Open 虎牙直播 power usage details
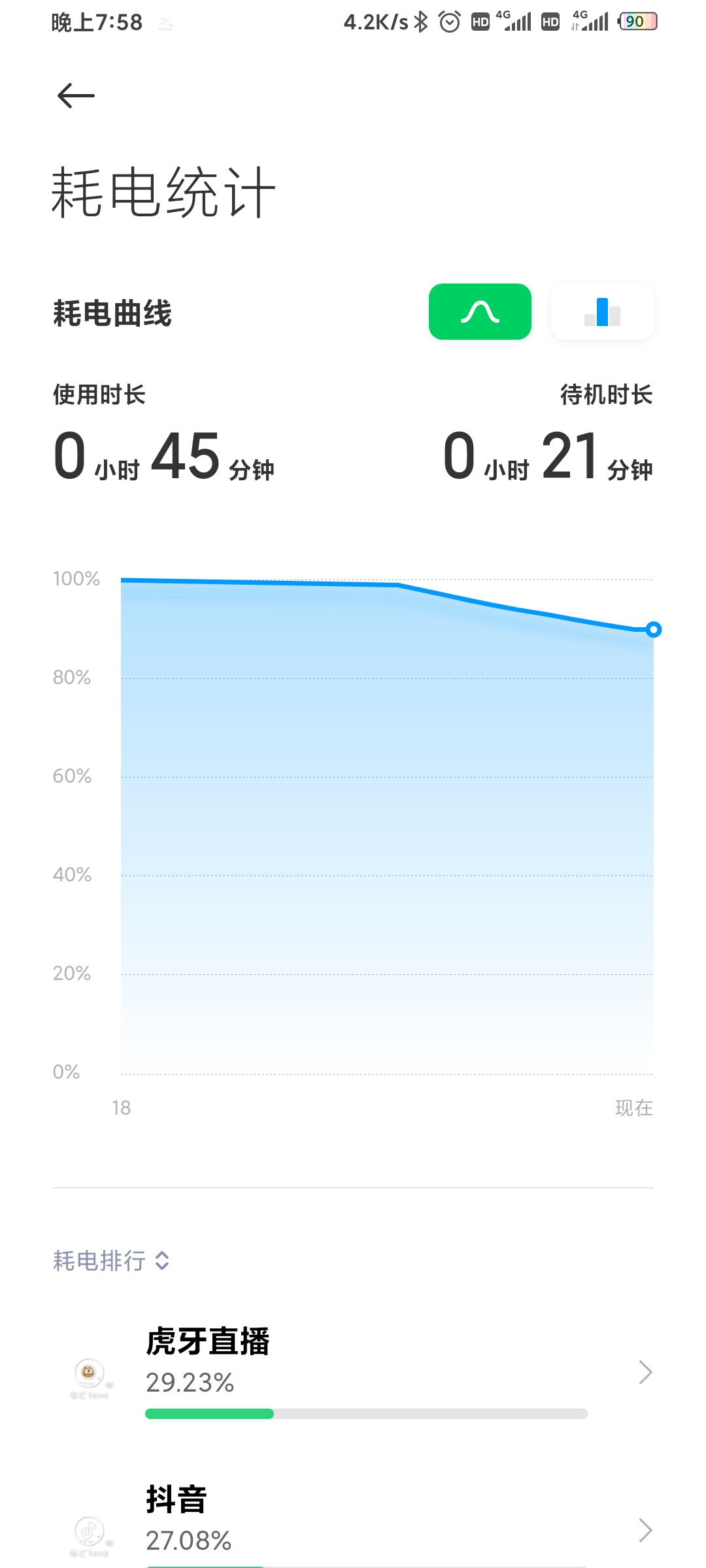Screen dimensions: 706x1568 coord(353,1372)
